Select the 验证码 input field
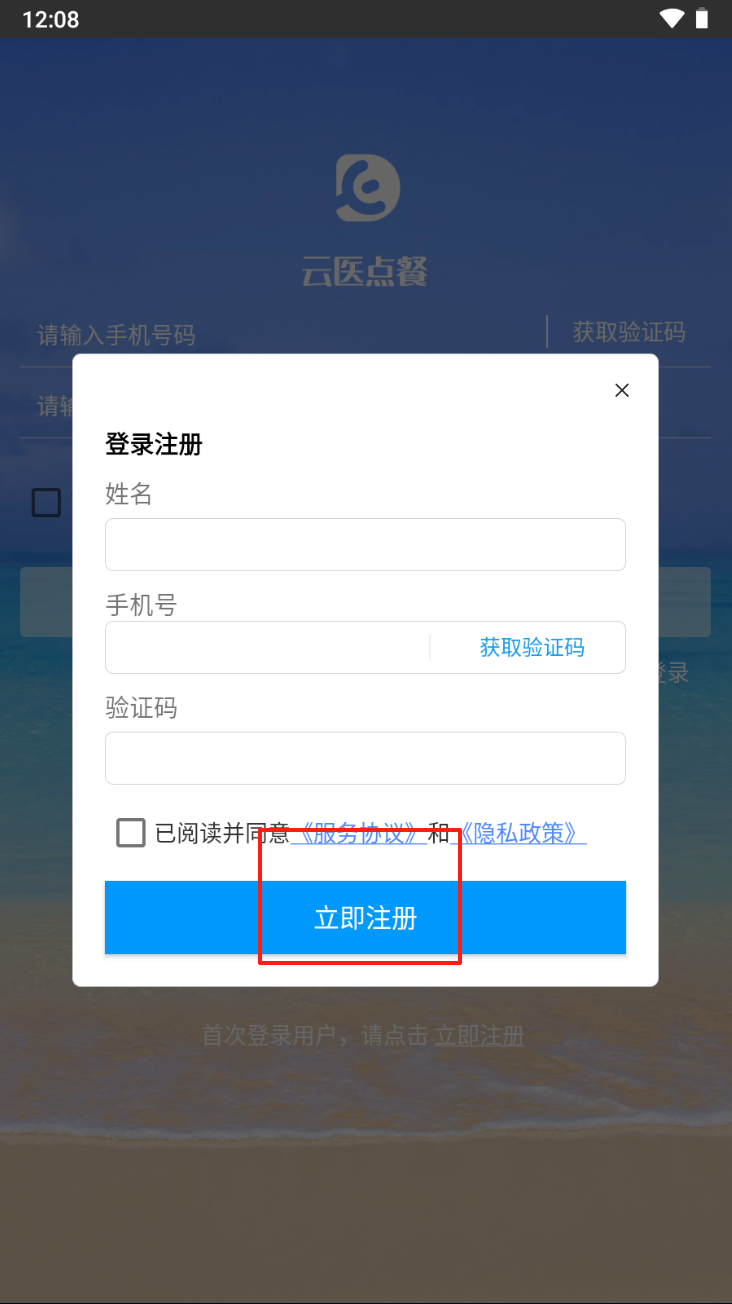Screen dimensions: 732x1304 click(365, 758)
